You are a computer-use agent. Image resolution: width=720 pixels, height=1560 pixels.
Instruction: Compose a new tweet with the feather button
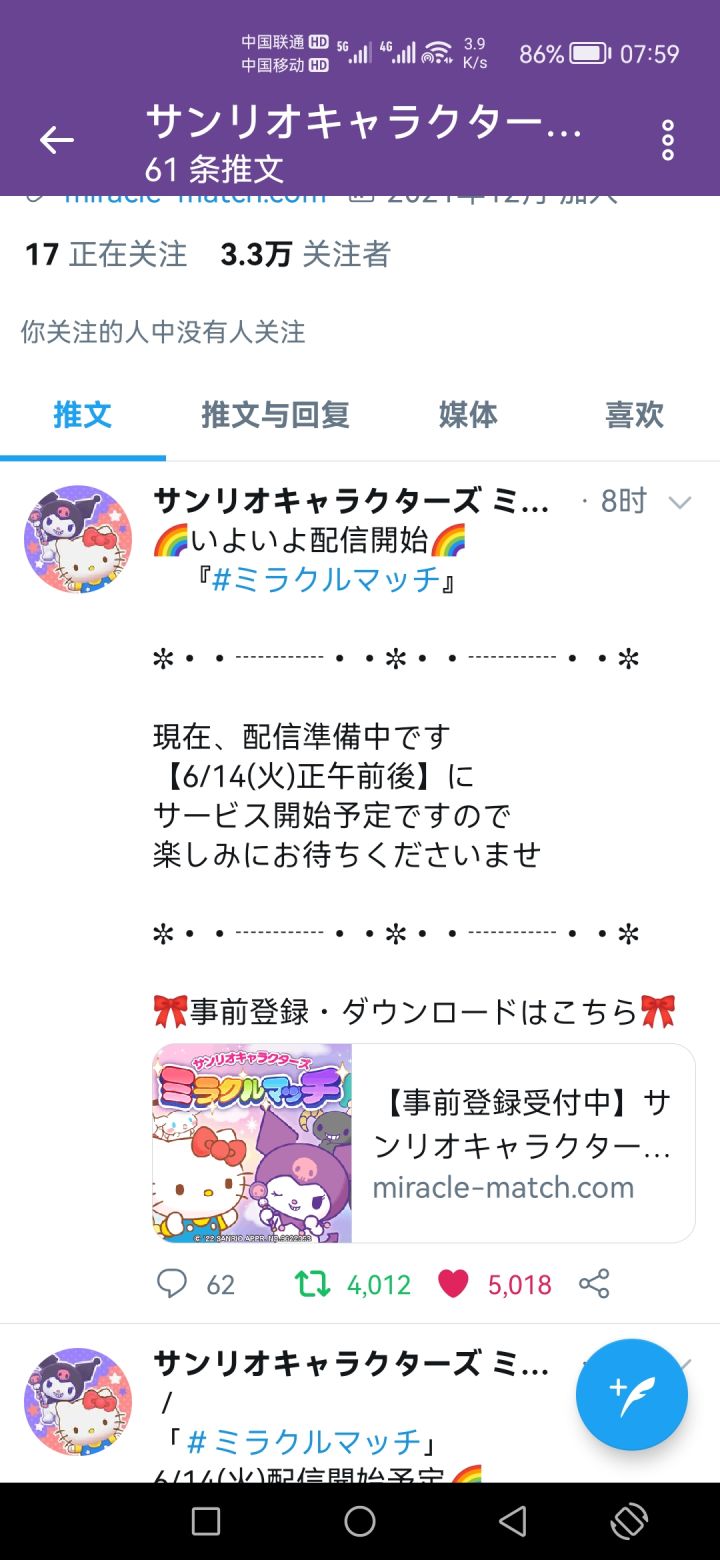(631, 1395)
